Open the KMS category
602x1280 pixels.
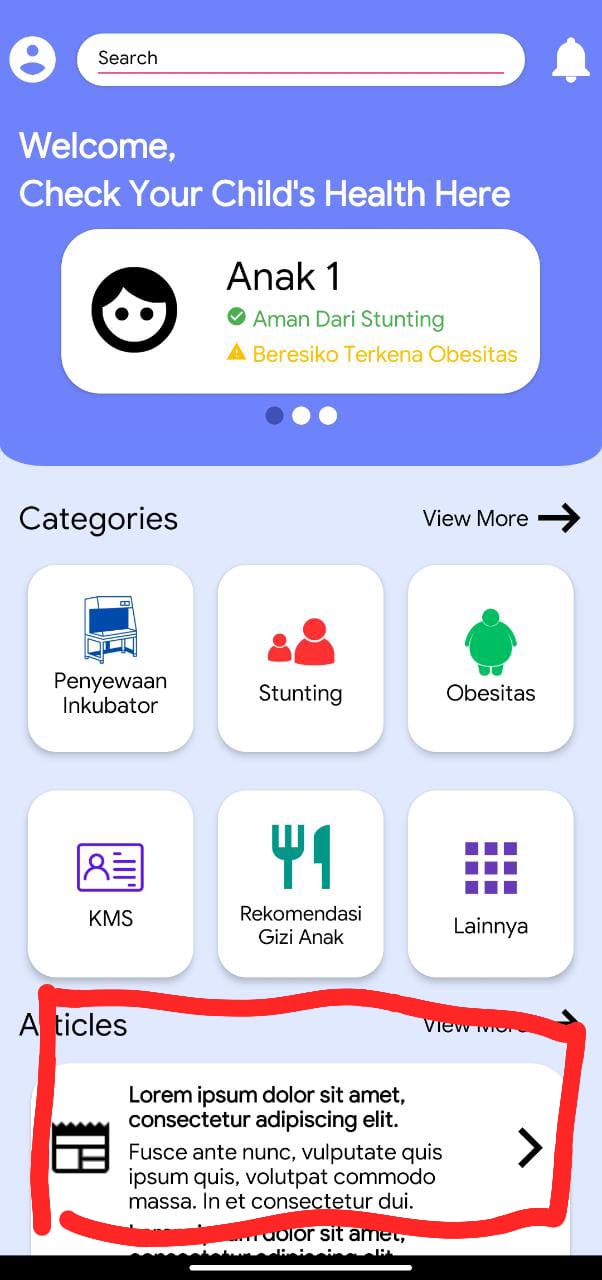click(111, 884)
